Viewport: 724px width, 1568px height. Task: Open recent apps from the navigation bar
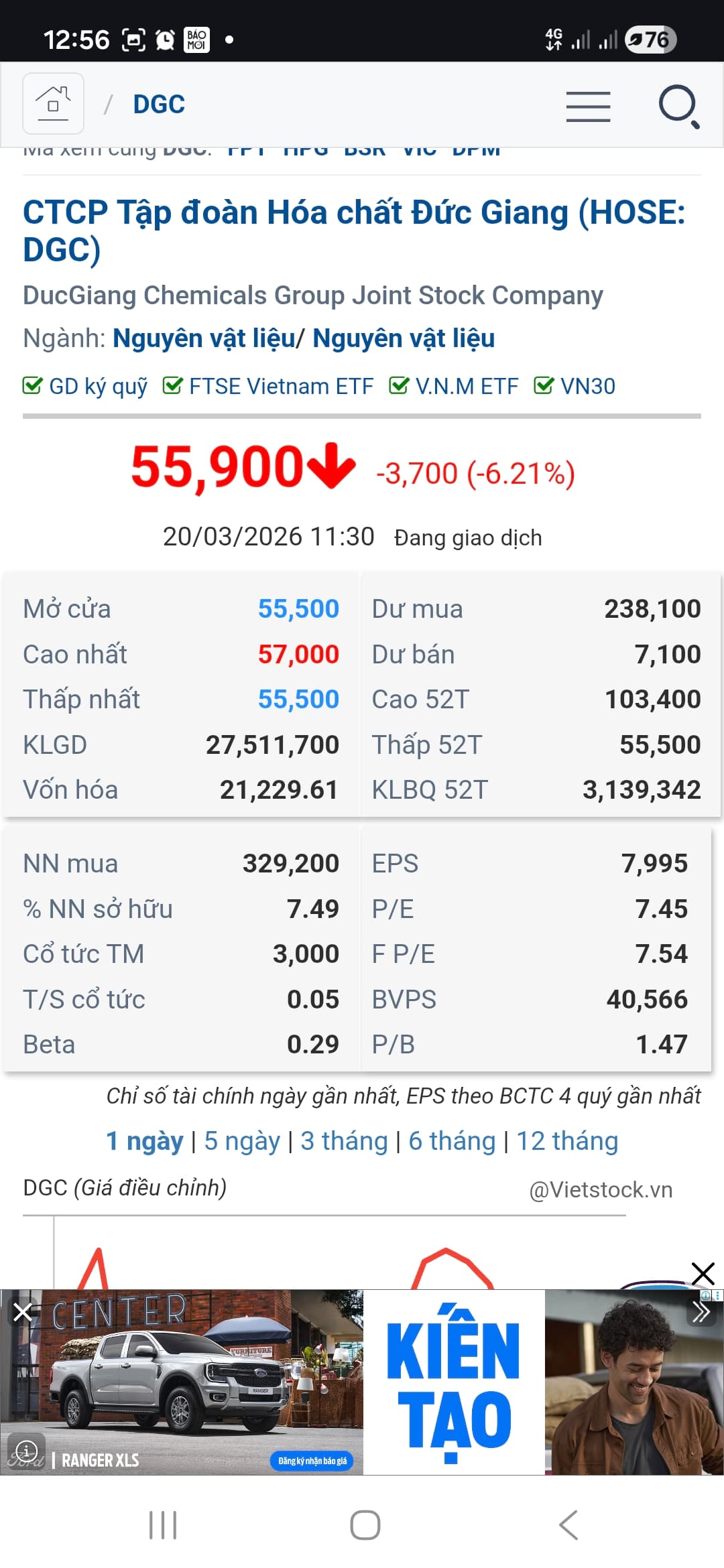(x=163, y=1526)
